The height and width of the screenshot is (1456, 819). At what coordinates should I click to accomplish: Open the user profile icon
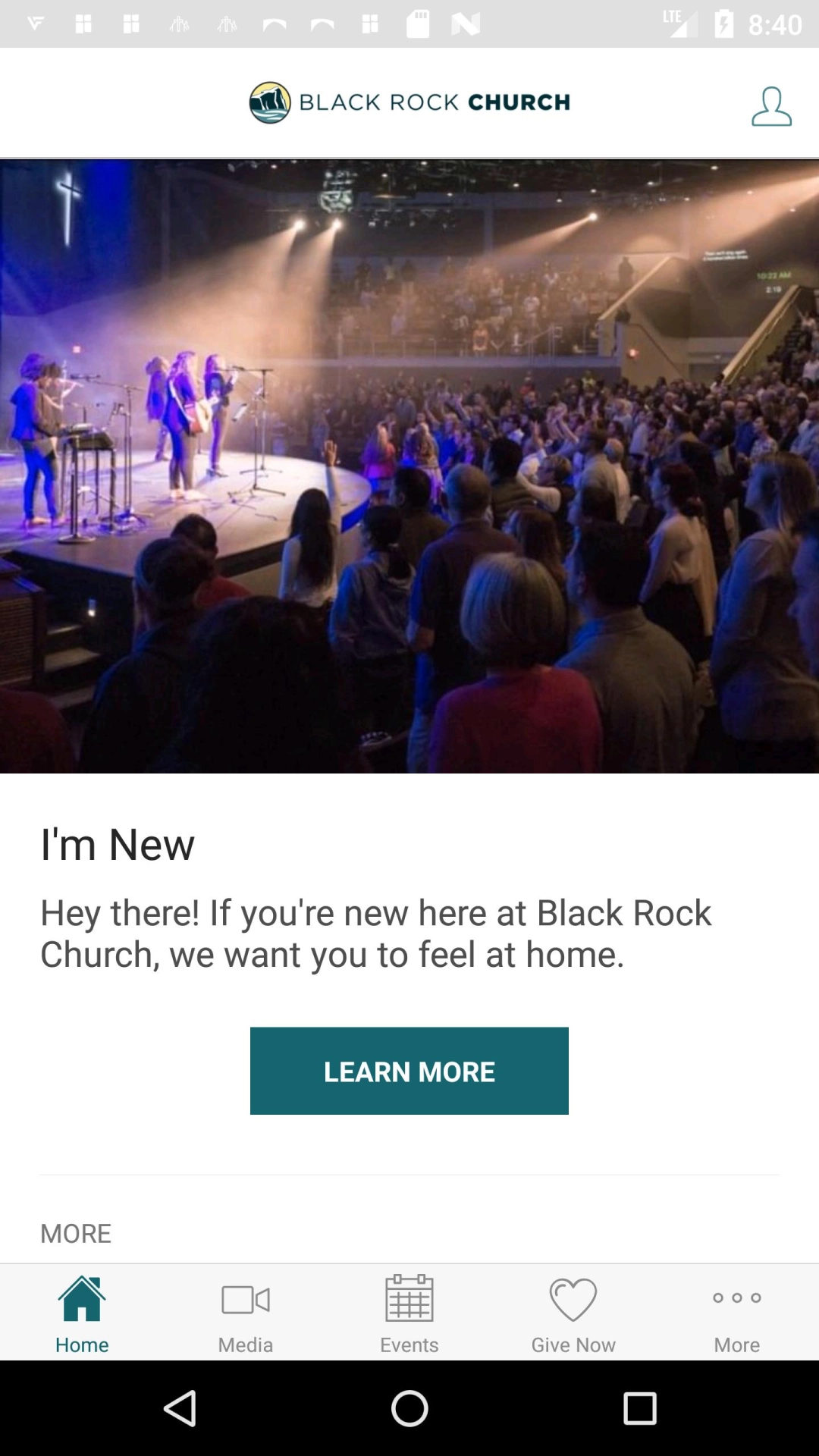point(771,106)
